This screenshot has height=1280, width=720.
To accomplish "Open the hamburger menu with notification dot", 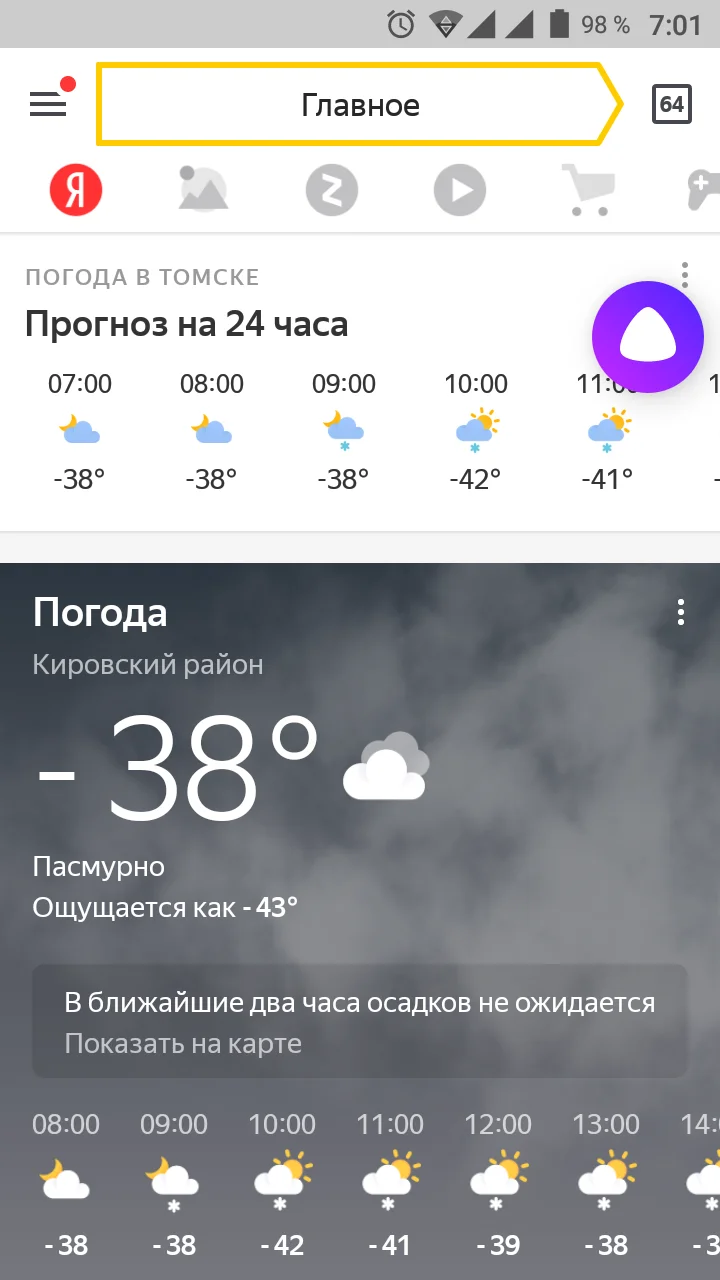I will point(47,103).
